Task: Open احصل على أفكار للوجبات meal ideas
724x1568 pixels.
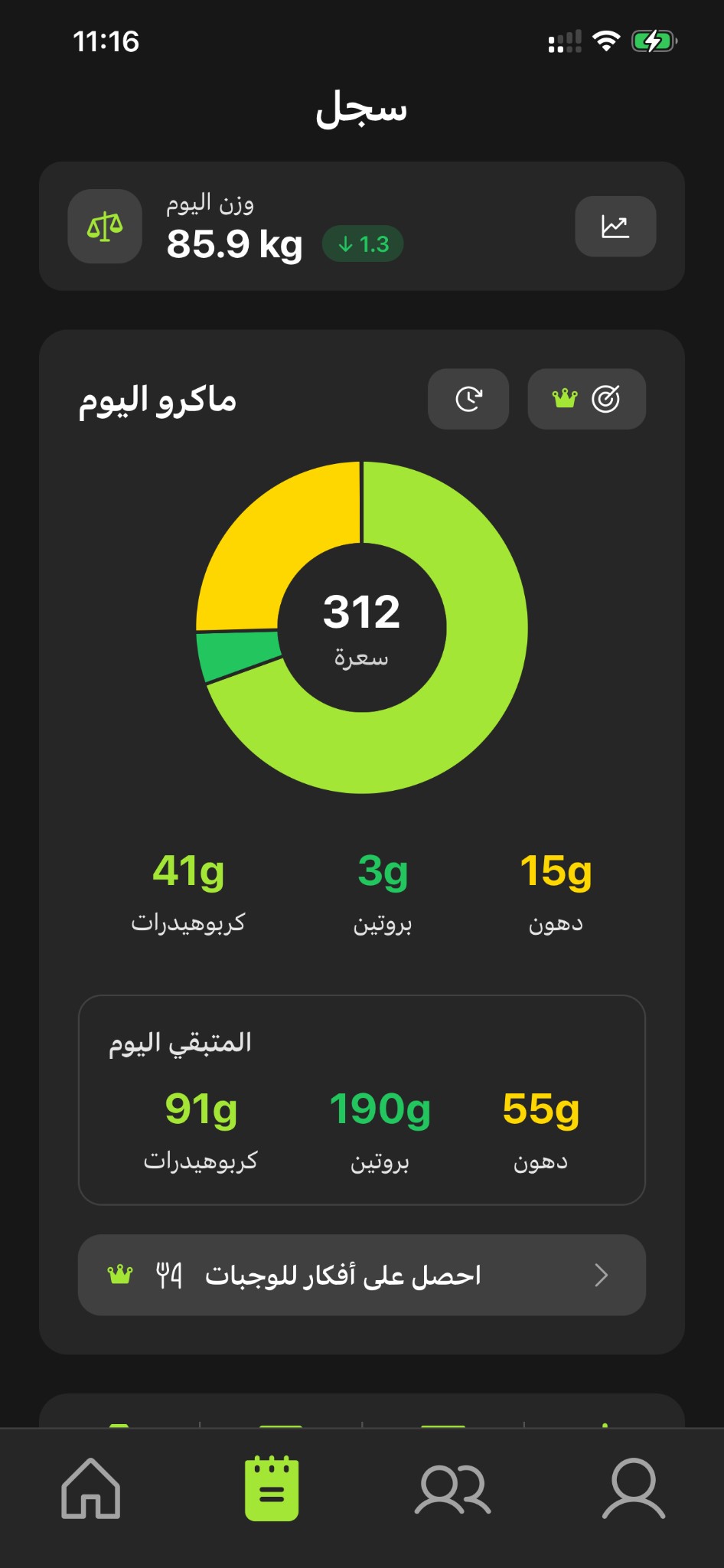Action: point(362,1275)
